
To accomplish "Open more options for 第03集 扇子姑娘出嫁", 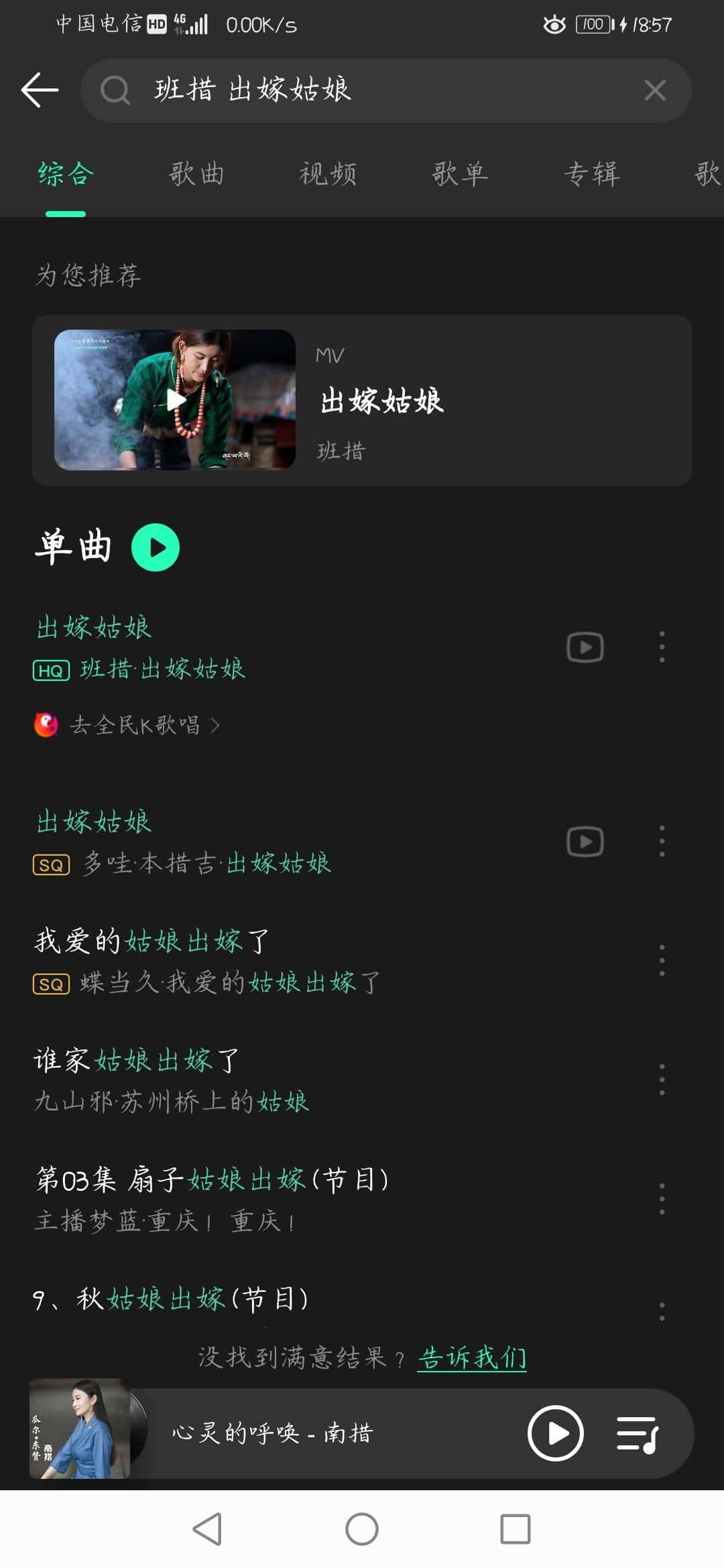I will 662,1198.
